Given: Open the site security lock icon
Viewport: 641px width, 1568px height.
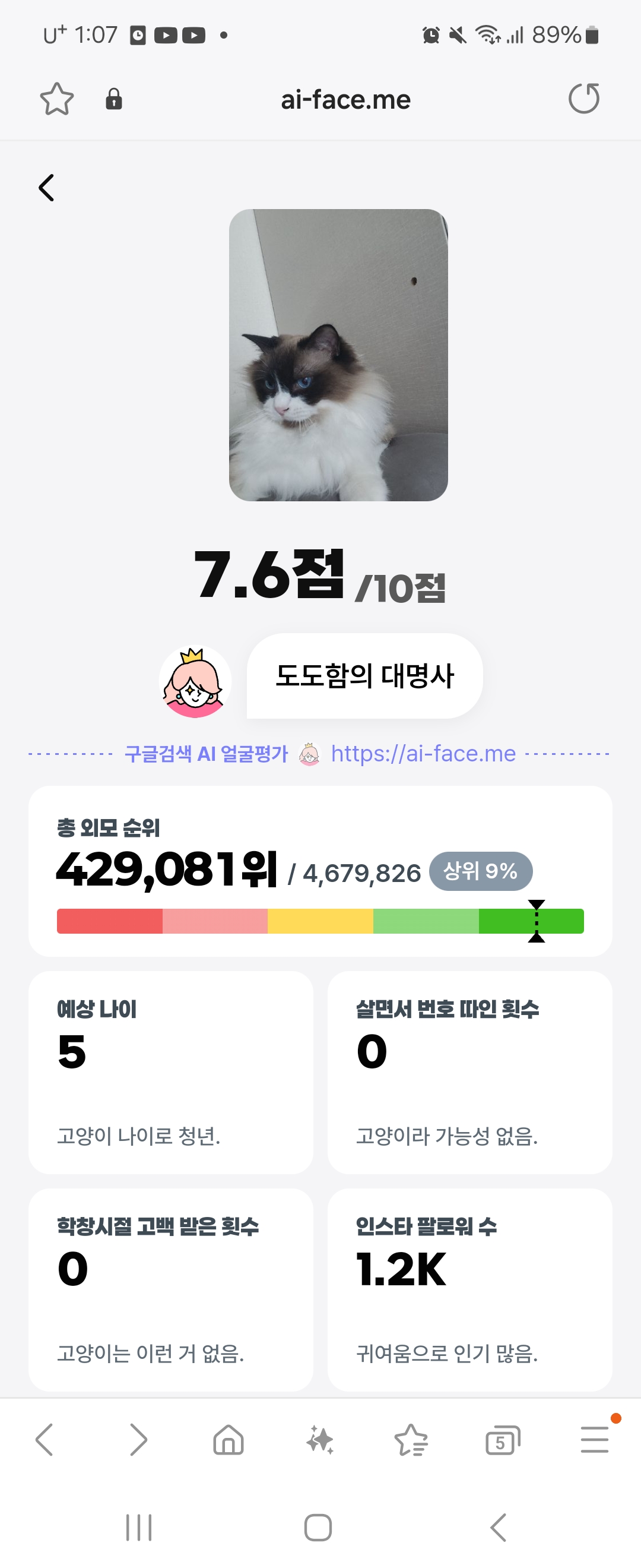Looking at the screenshot, I should [x=114, y=99].
